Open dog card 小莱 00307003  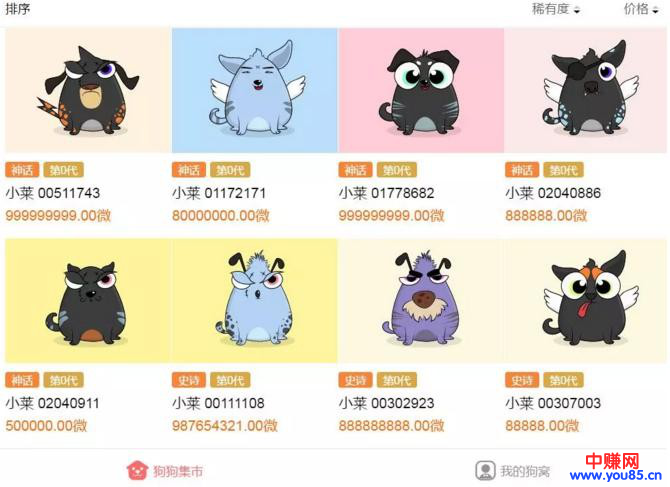[586, 301]
